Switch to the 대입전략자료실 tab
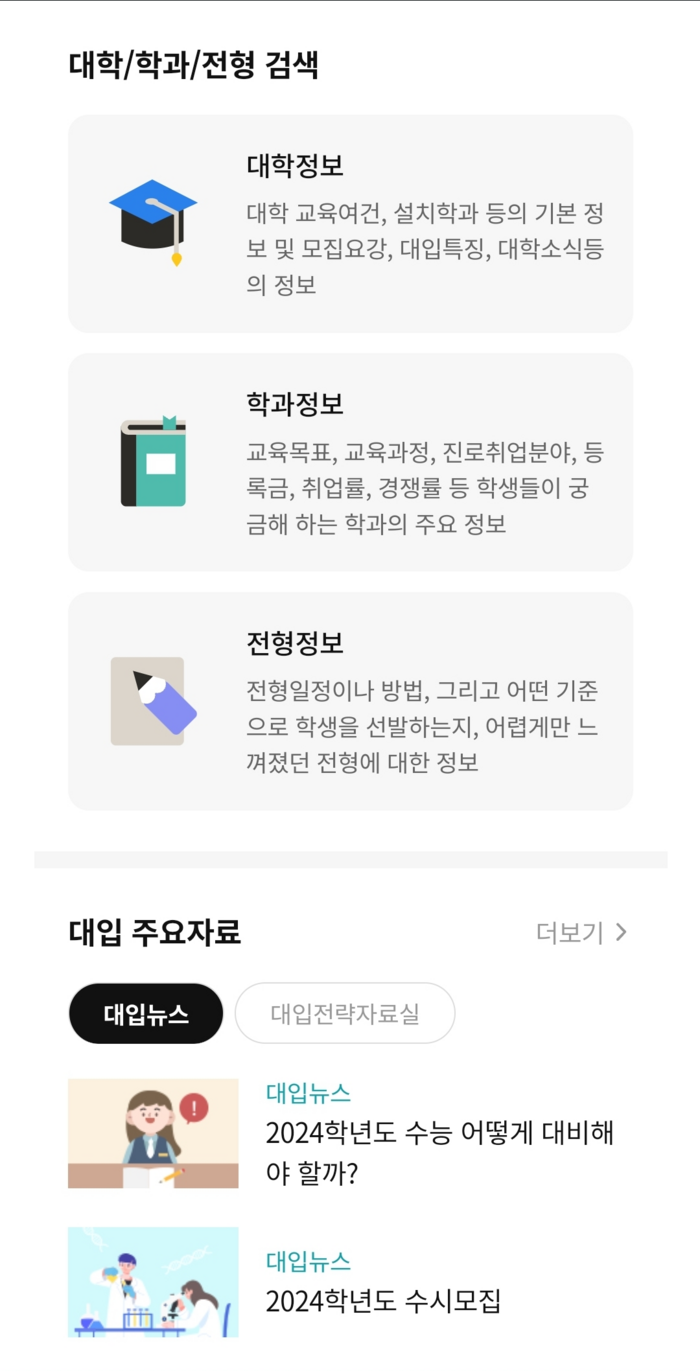The image size is (700, 1371). pyautogui.click(x=345, y=1013)
